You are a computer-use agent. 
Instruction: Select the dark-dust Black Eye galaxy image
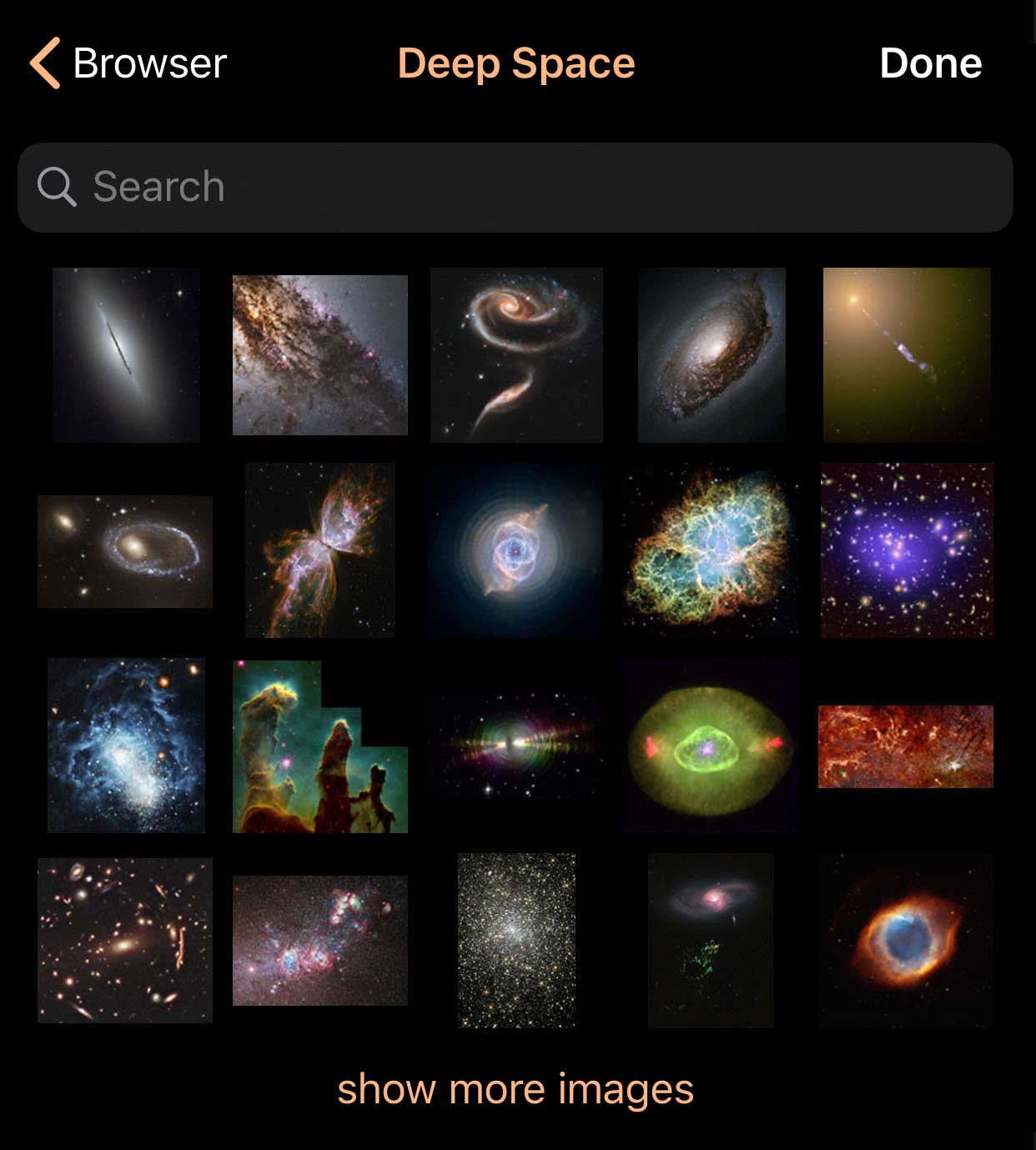[712, 354]
